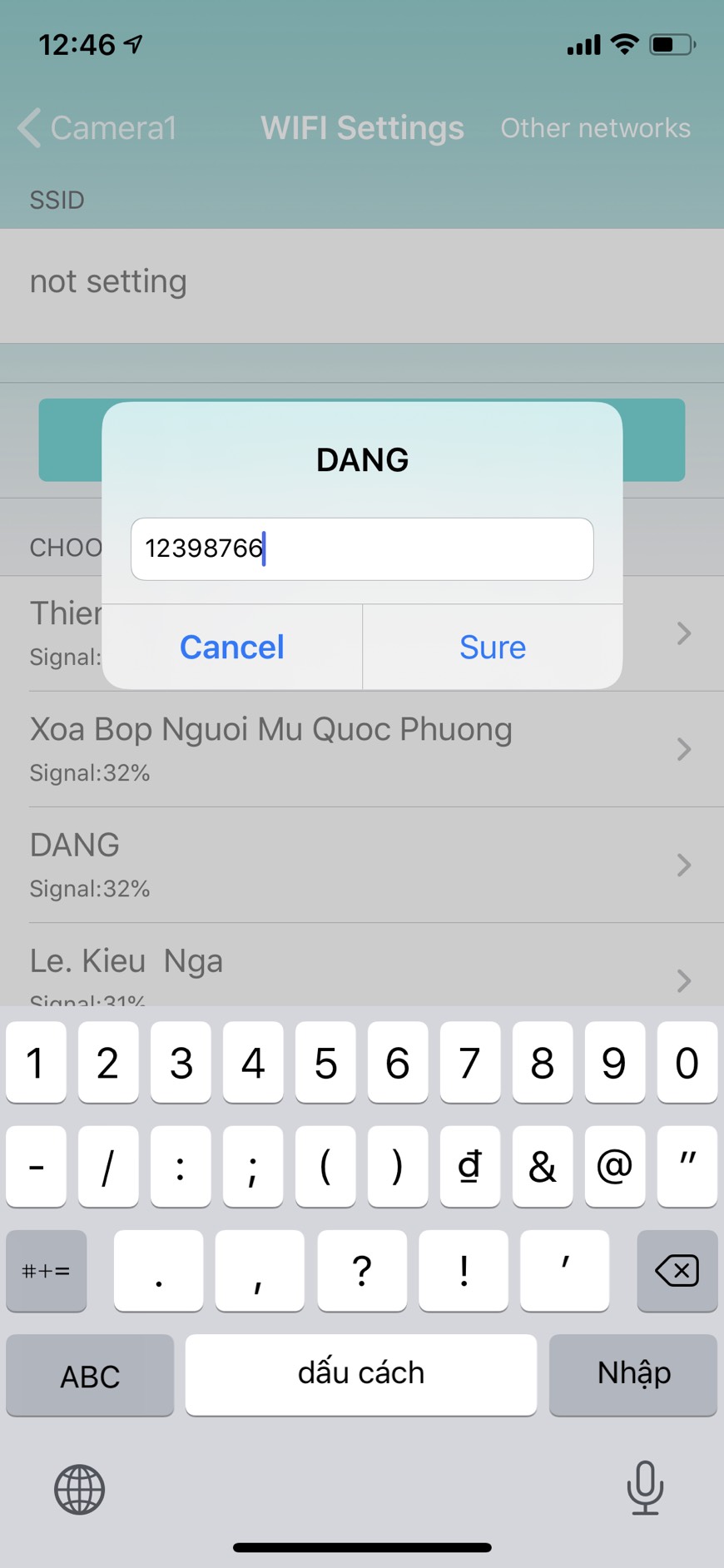This screenshot has height=1568, width=724.
Task: Type the digit 5 key
Action: pyautogui.click(x=325, y=1063)
